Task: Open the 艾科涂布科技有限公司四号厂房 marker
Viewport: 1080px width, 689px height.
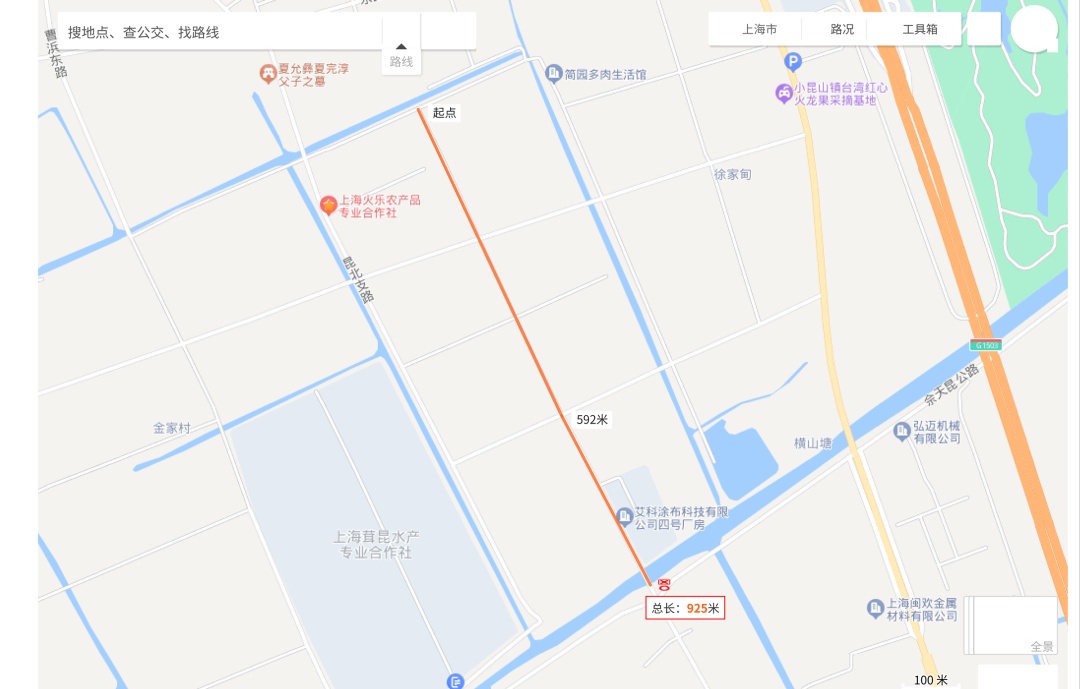Action: pyautogui.click(x=624, y=517)
